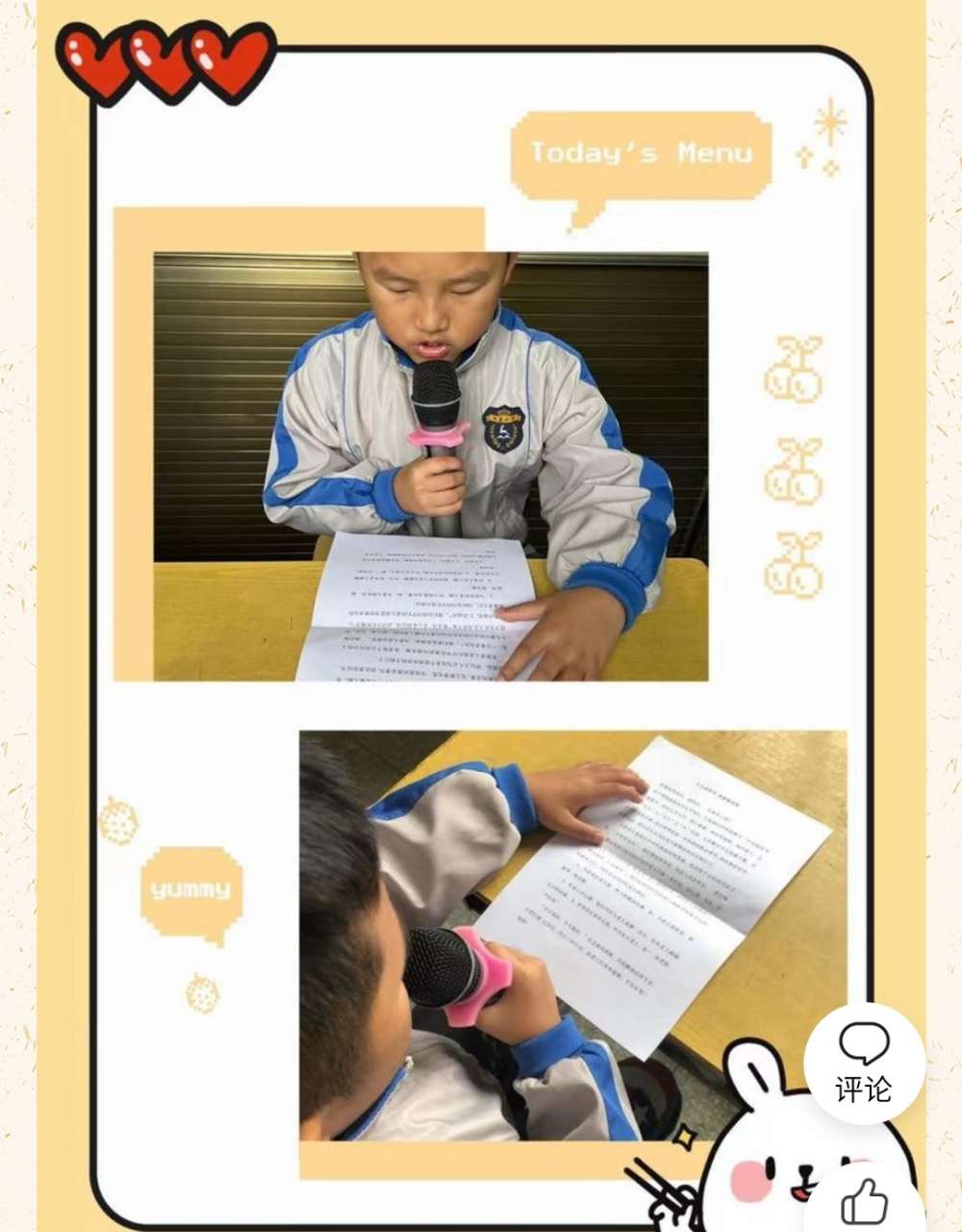
Task: Like this post with thumbs-up
Action: click(x=863, y=1201)
